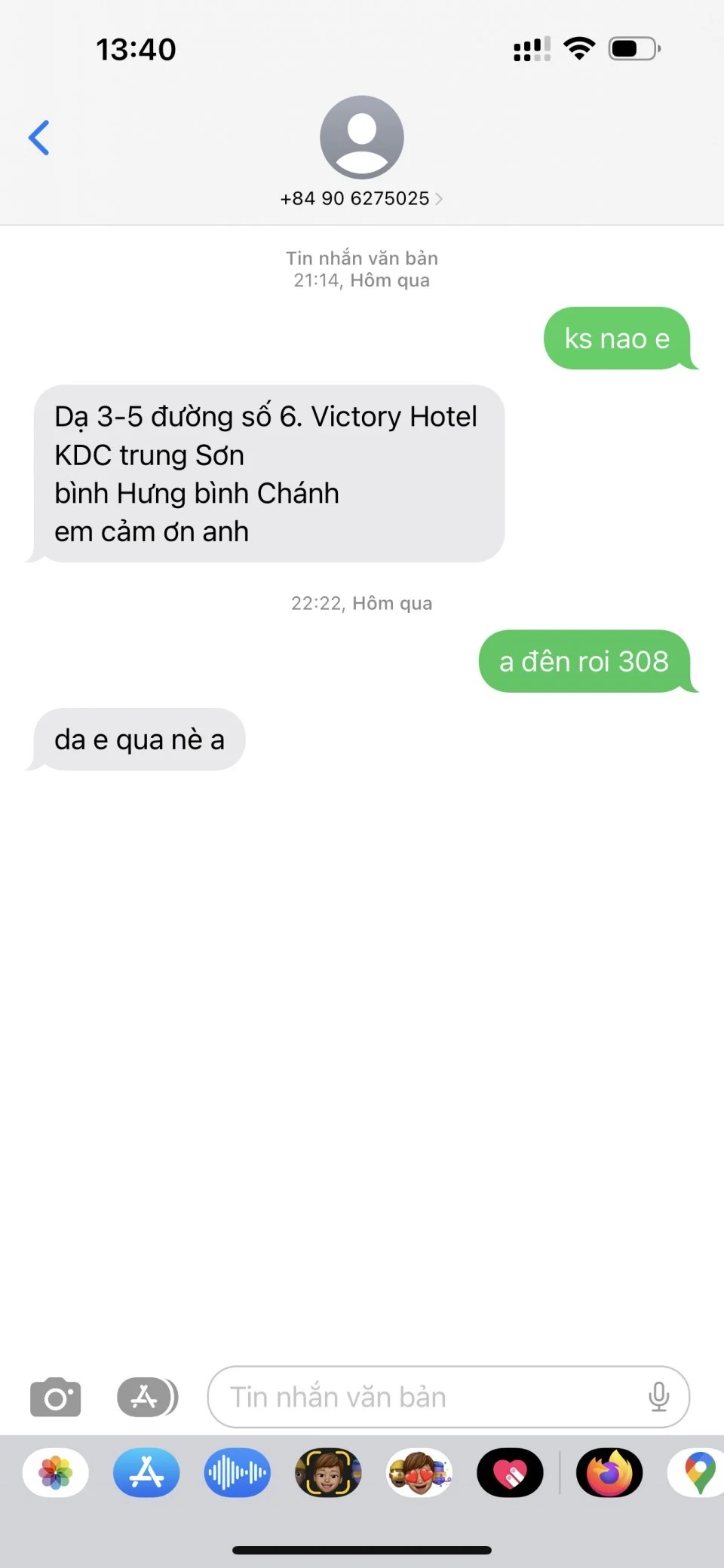The image size is (724, 1568).
Task: Open the Memoji app with yellow frame
Action: [328, 1472]
